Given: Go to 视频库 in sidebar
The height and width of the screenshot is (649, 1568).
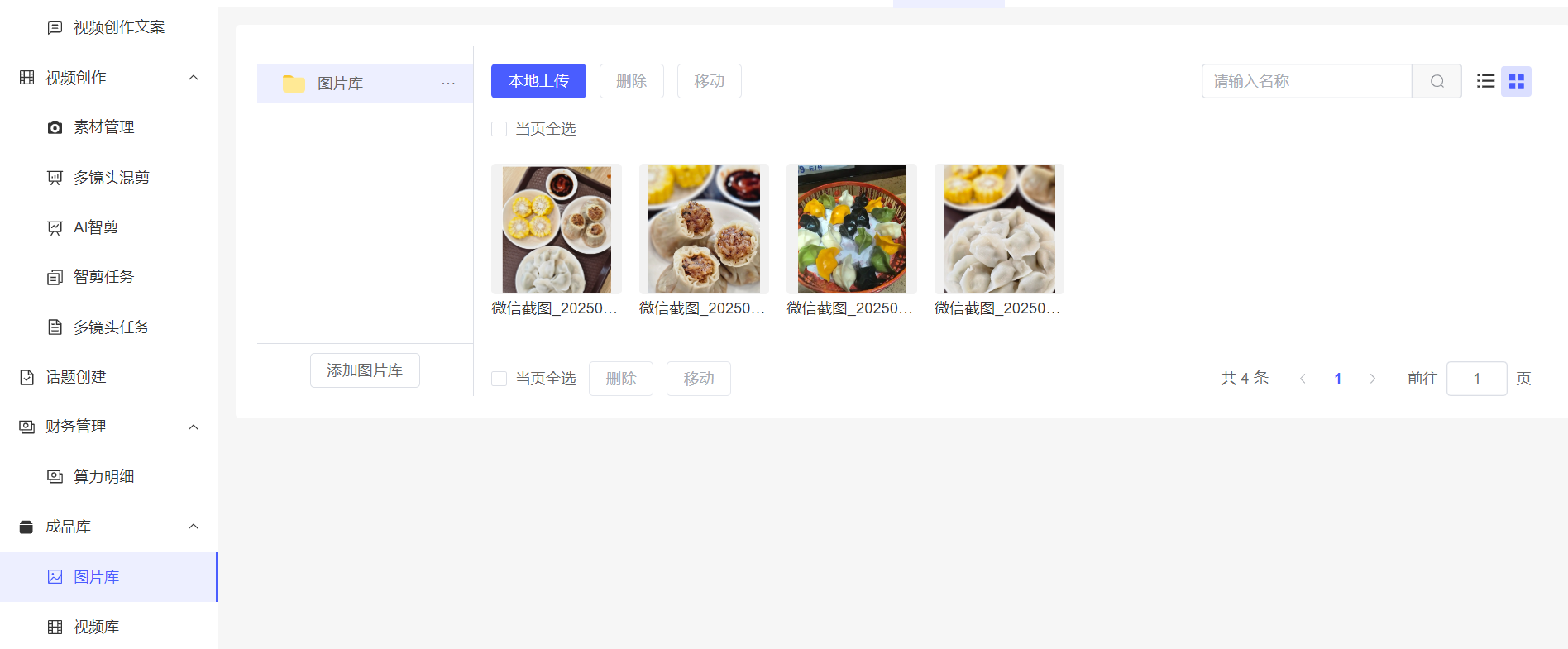Looking at the screenshot, I should pos(96,627).
